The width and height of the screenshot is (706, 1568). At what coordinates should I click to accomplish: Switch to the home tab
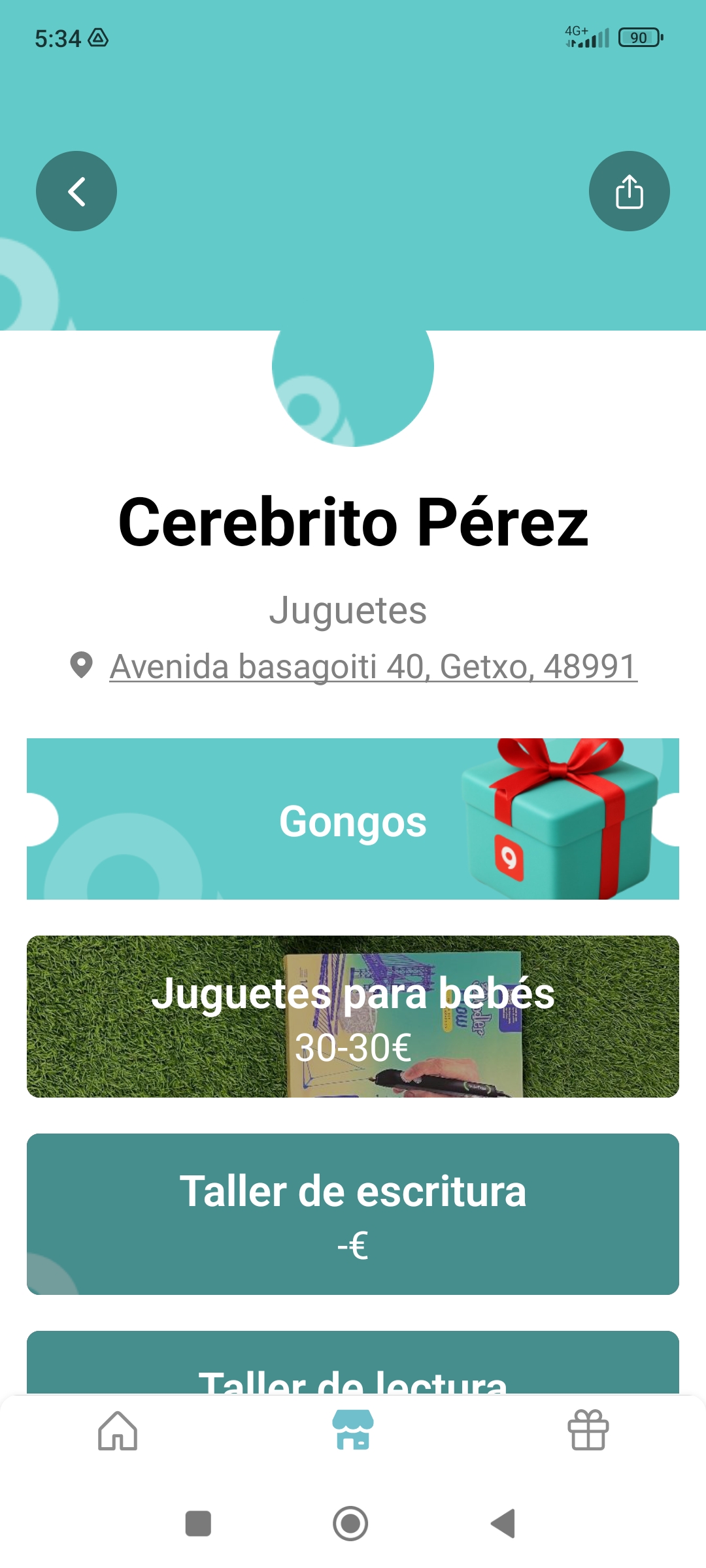[x=118, y=1431]
